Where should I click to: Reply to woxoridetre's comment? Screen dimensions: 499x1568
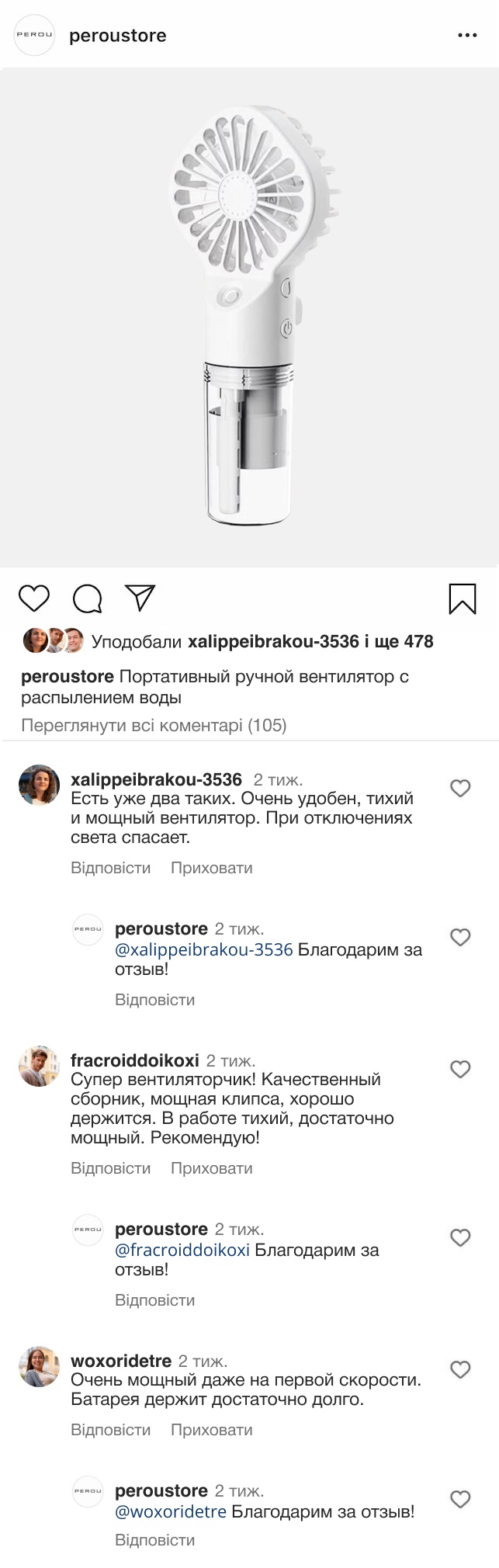tap(110, 1430)
